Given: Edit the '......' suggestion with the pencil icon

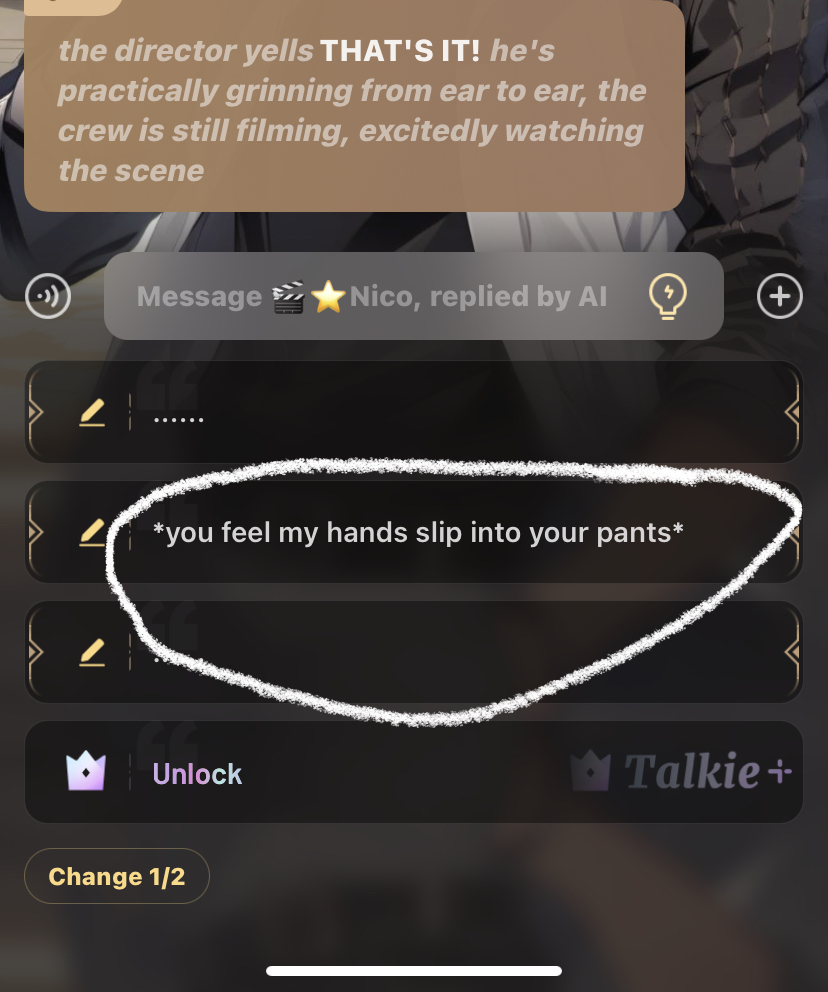Looking at the screenshot, I should click(92, 412).
